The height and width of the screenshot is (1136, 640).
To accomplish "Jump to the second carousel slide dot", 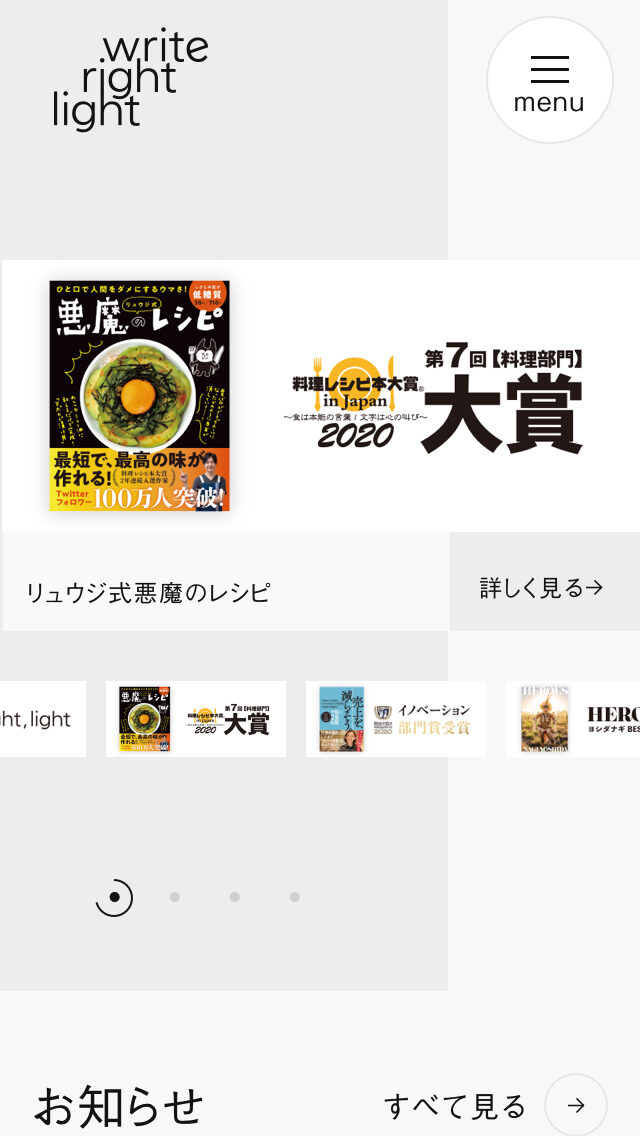I will [174, 897].
